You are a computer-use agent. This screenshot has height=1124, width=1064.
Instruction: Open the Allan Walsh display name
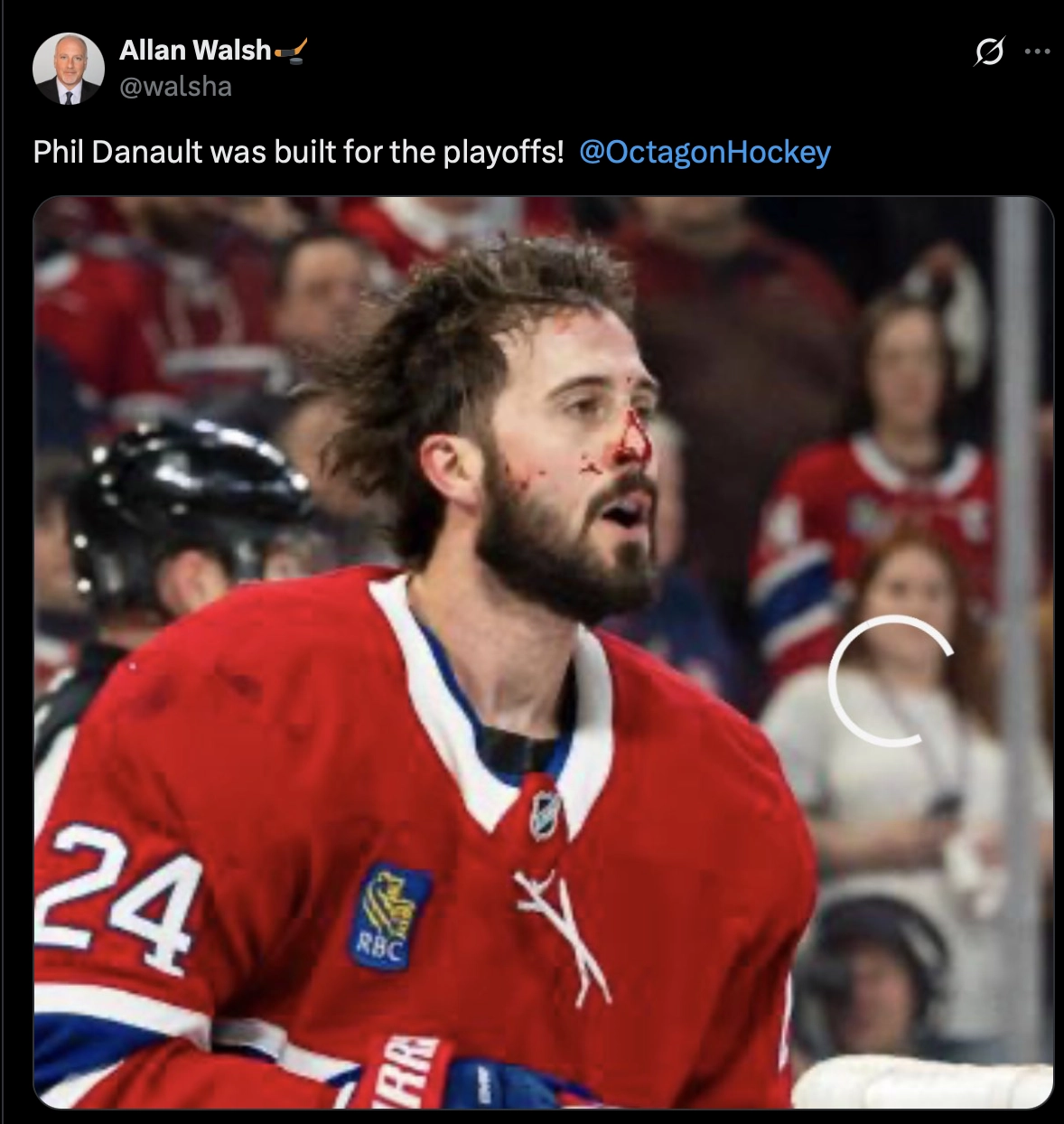tap(195, 50)
